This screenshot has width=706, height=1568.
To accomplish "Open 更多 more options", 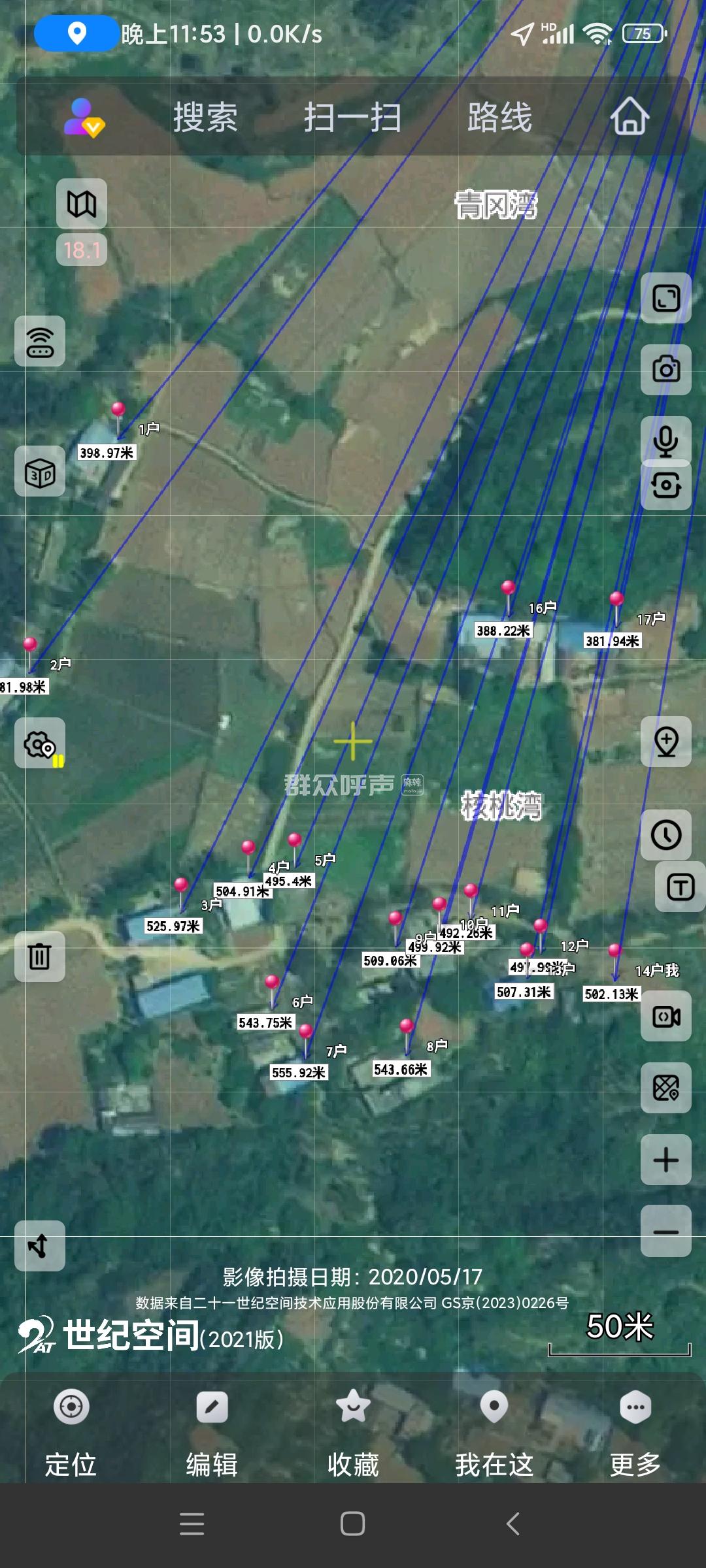I will [635, 1435].
